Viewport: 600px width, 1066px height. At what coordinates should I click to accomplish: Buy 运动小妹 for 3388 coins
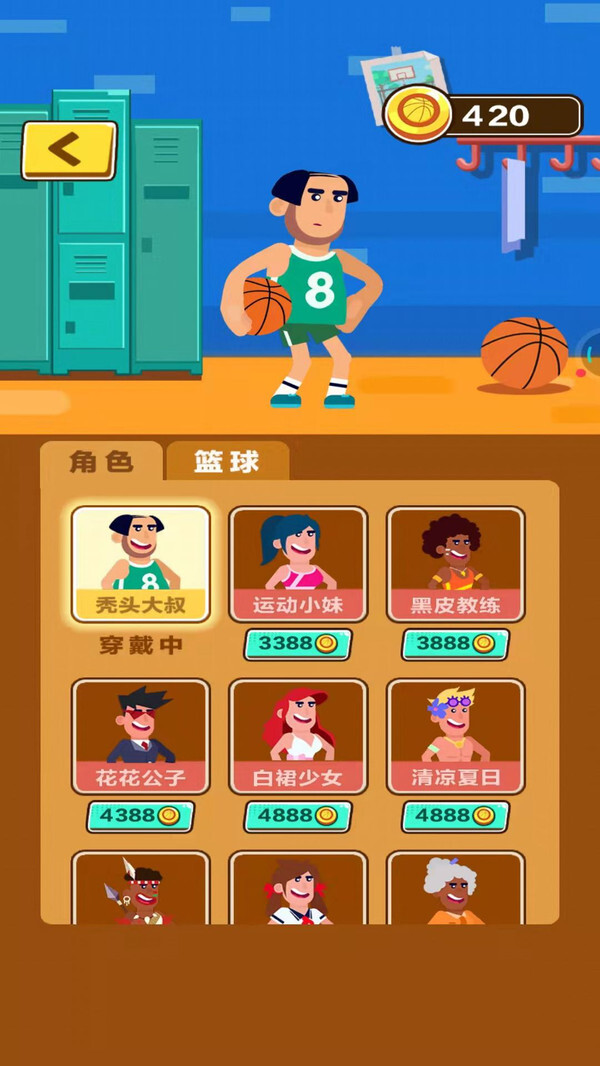tap(298, 644)
